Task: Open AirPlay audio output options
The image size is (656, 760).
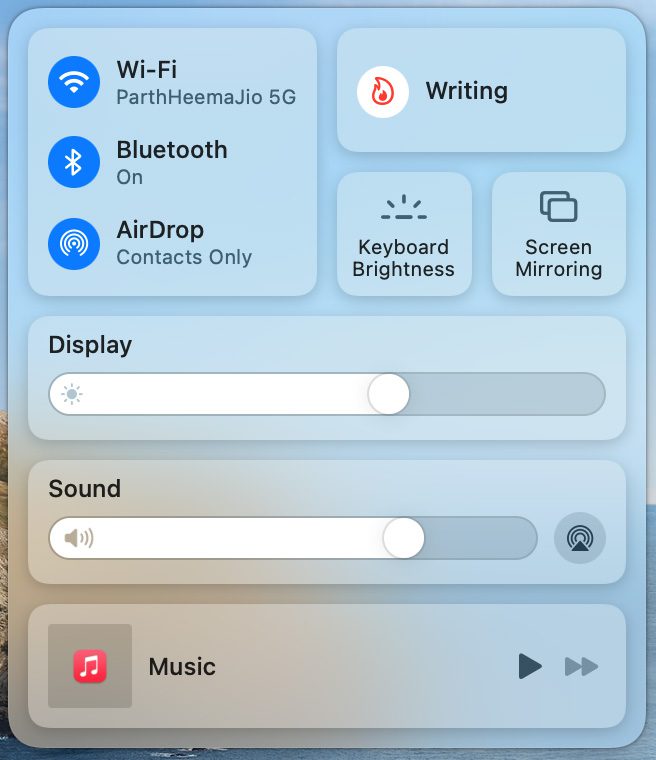Action: click(579, 538)
